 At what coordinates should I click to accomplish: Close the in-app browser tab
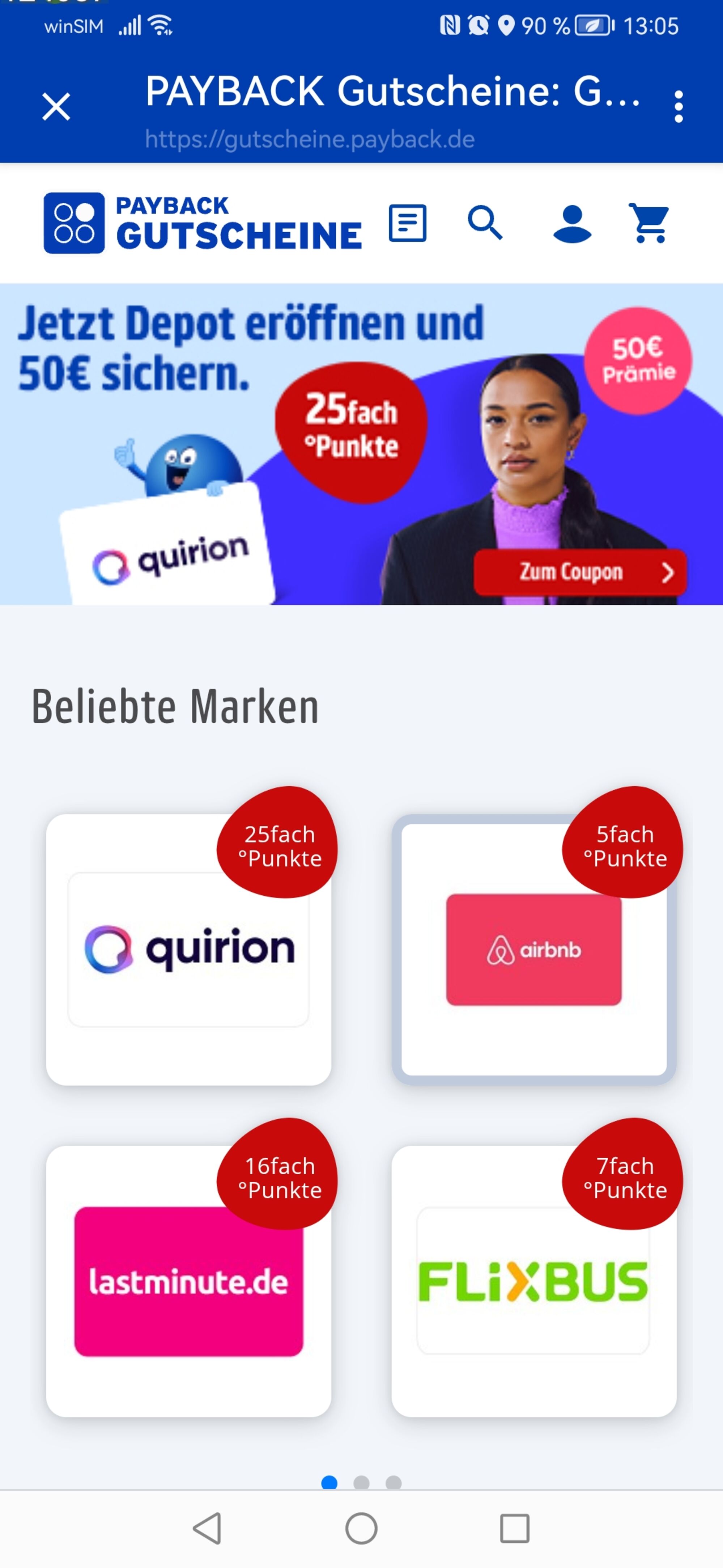pos(56,106)
